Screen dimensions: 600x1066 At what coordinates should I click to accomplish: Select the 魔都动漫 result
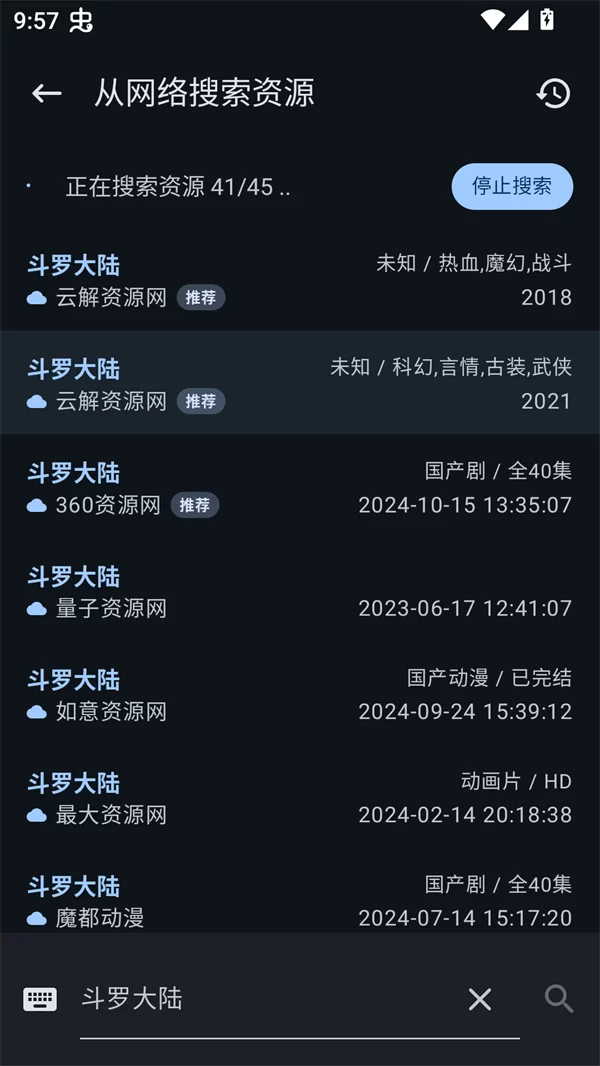pyautogui.click(x=300, y=900)
